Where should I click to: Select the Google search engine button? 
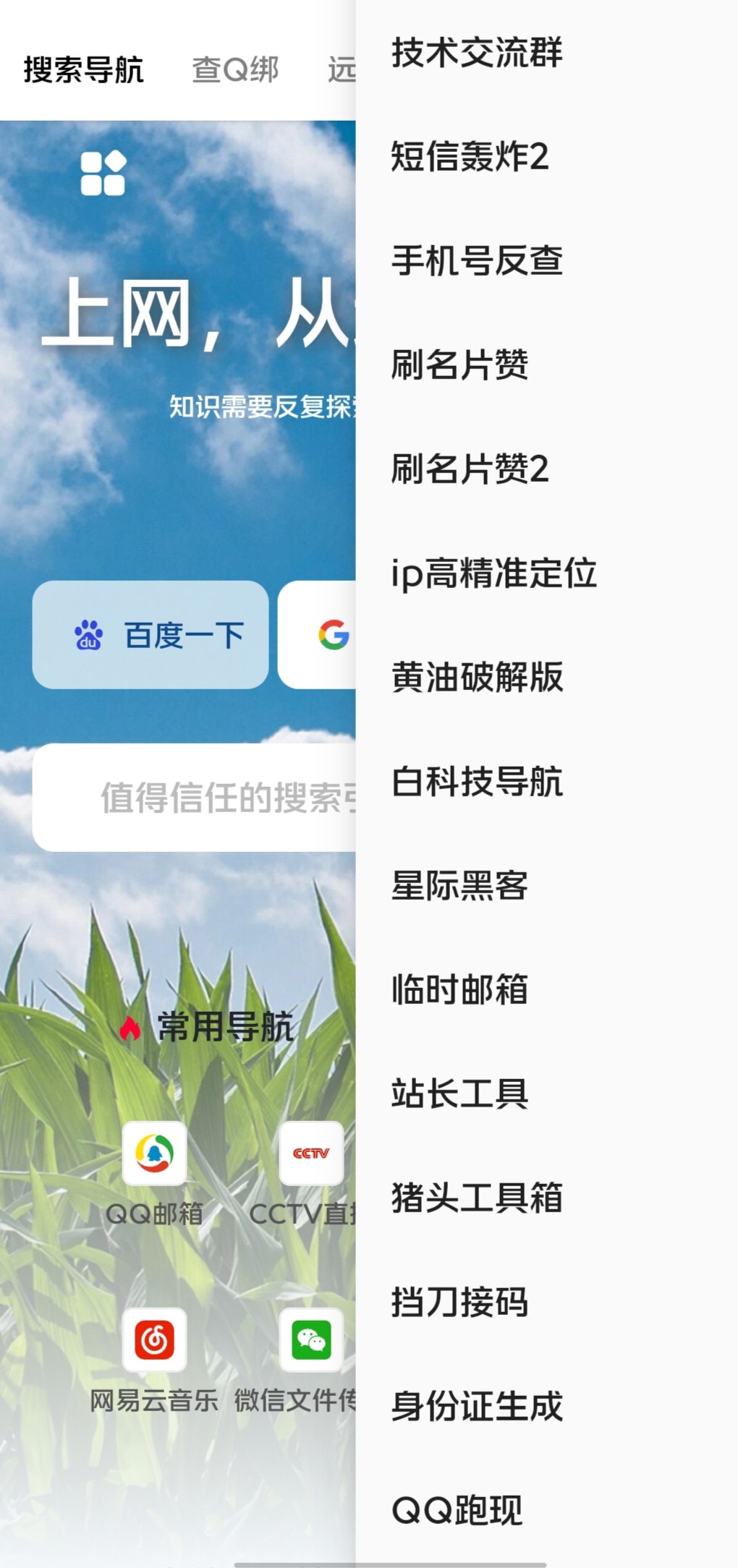tap(318, 634)
